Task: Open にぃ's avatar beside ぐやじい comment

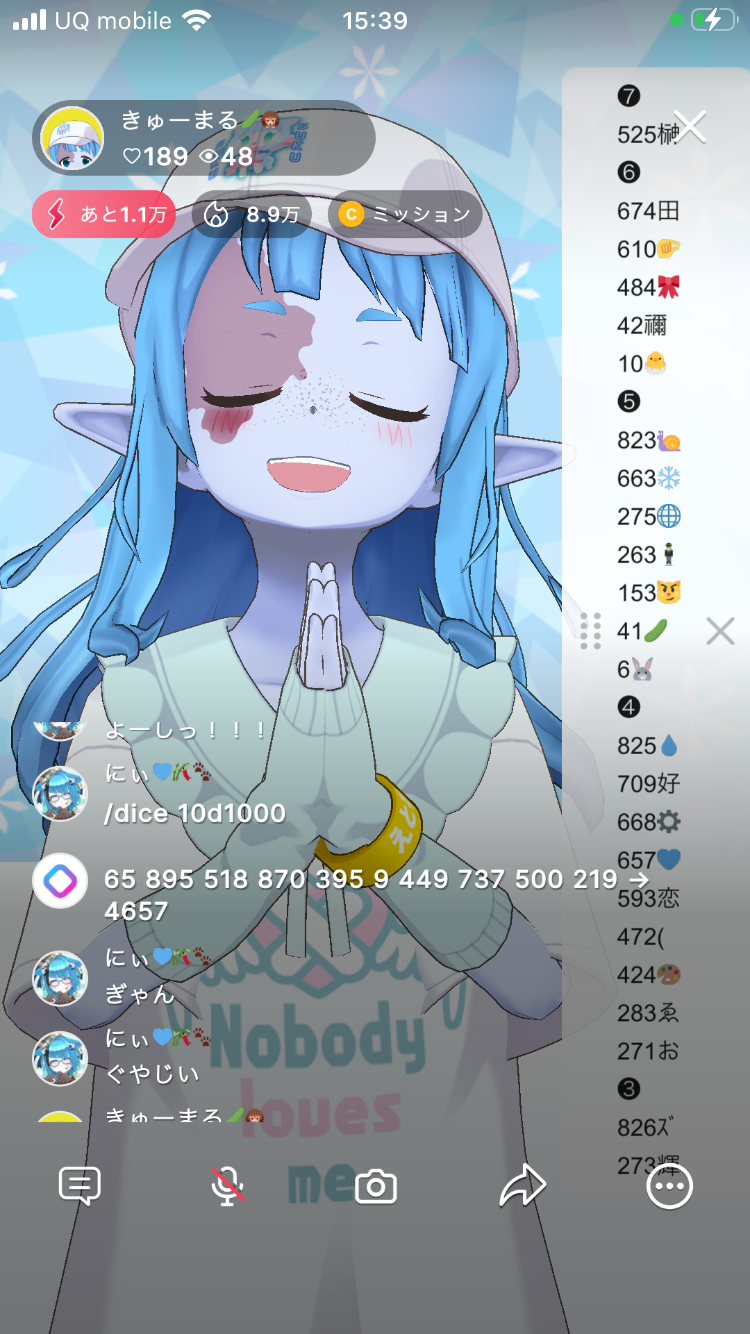Action: point(60,1058)
